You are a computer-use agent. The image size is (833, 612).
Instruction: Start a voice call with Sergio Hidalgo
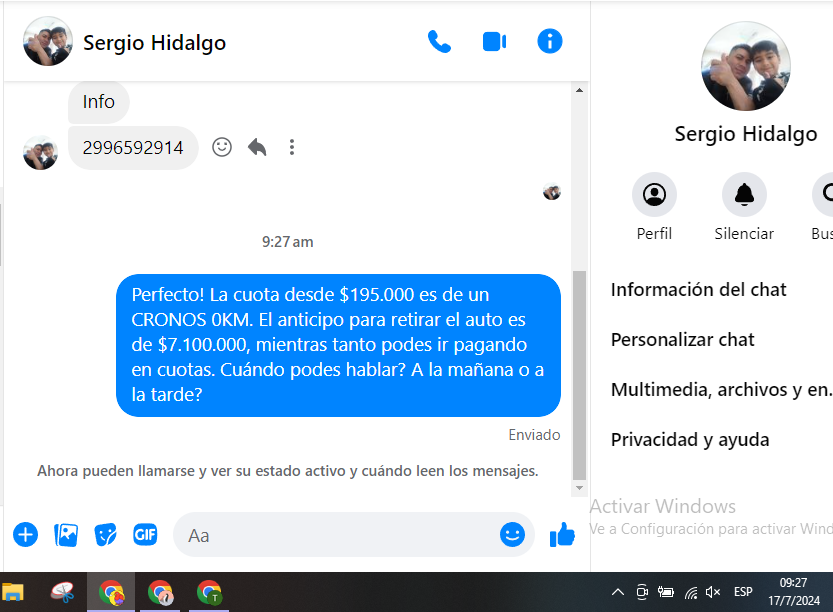[439, 42]
